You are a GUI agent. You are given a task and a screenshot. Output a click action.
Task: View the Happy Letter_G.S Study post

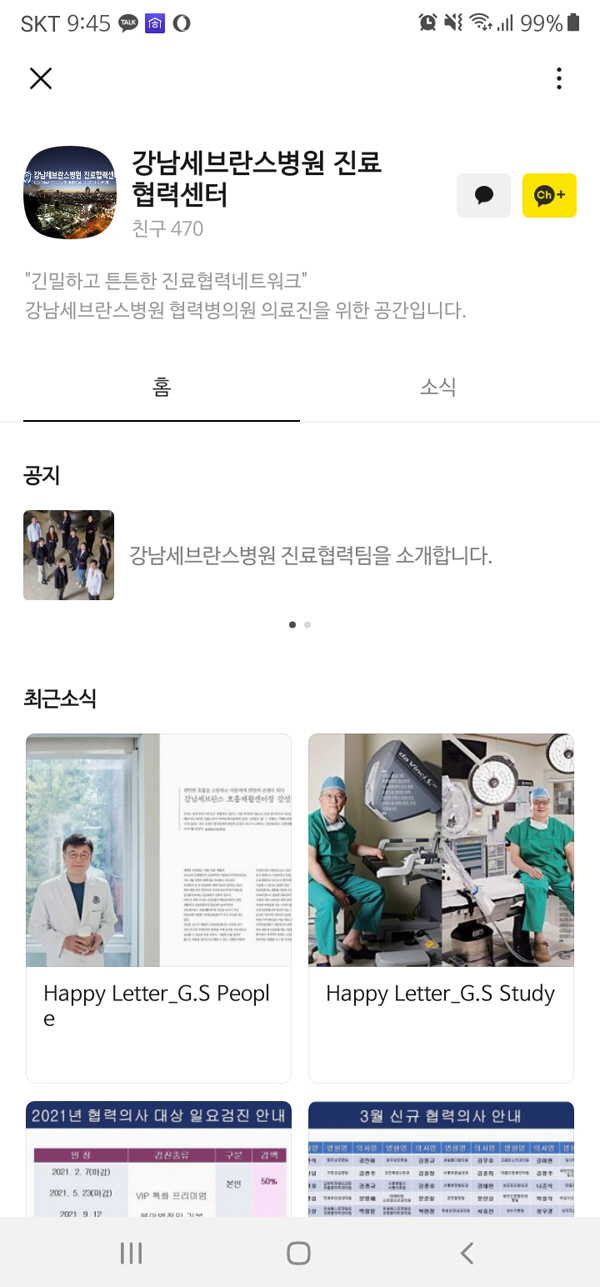441,907
